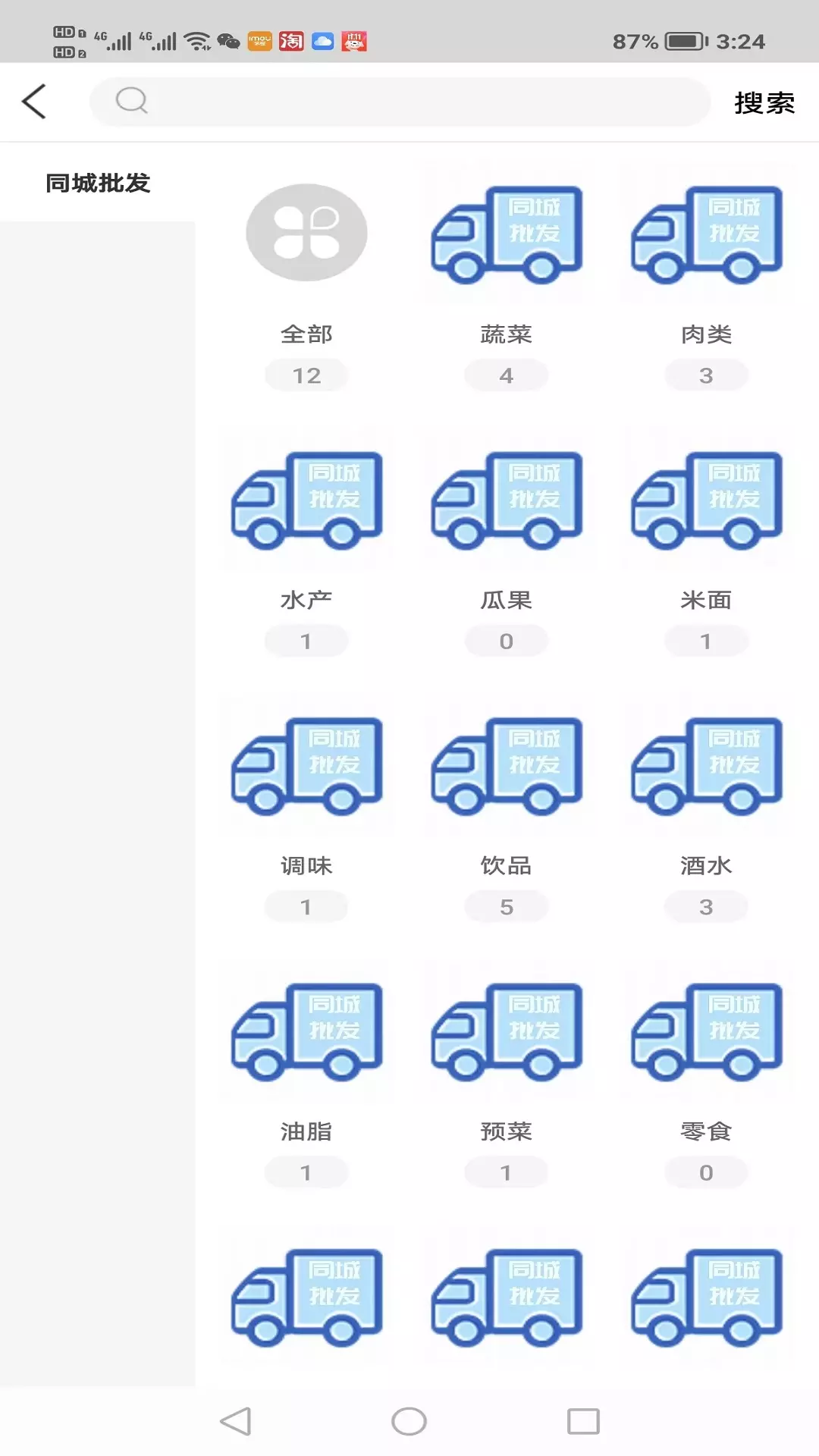The image size is (819, 1456).
Task: Select the 同城批发 side tab
Action: (x=98, y=183)
